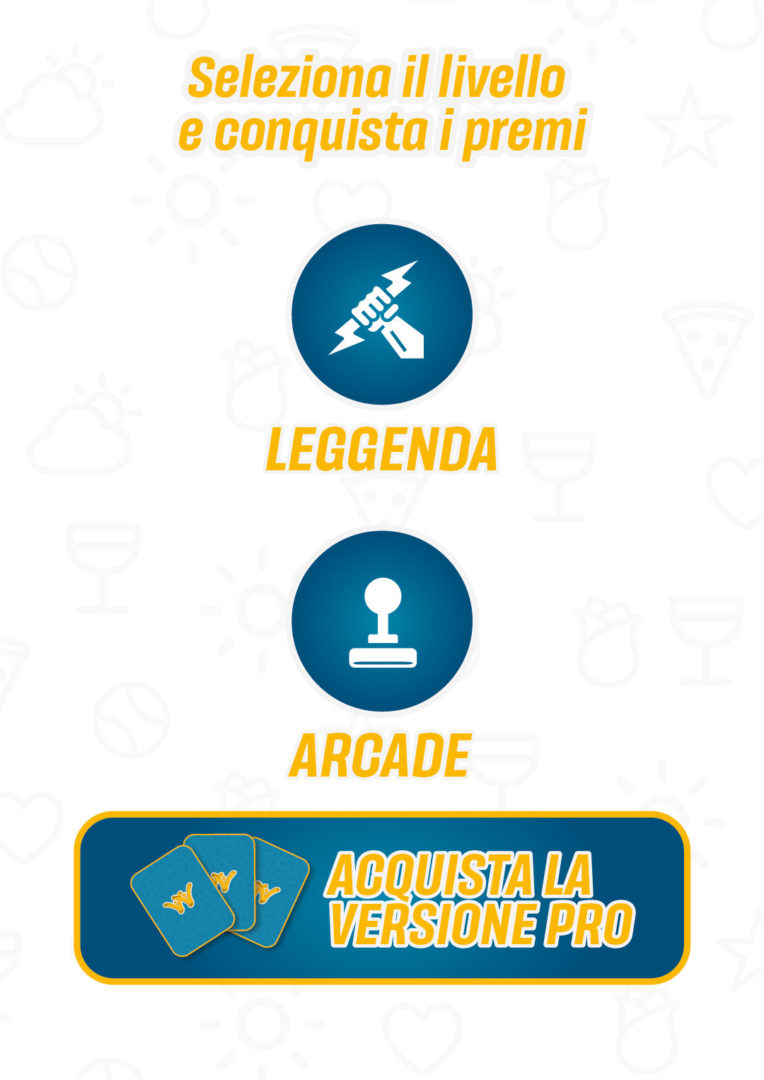Choose the Arcade level
This screenshot has width=764, height=1080.
point(381,620)
